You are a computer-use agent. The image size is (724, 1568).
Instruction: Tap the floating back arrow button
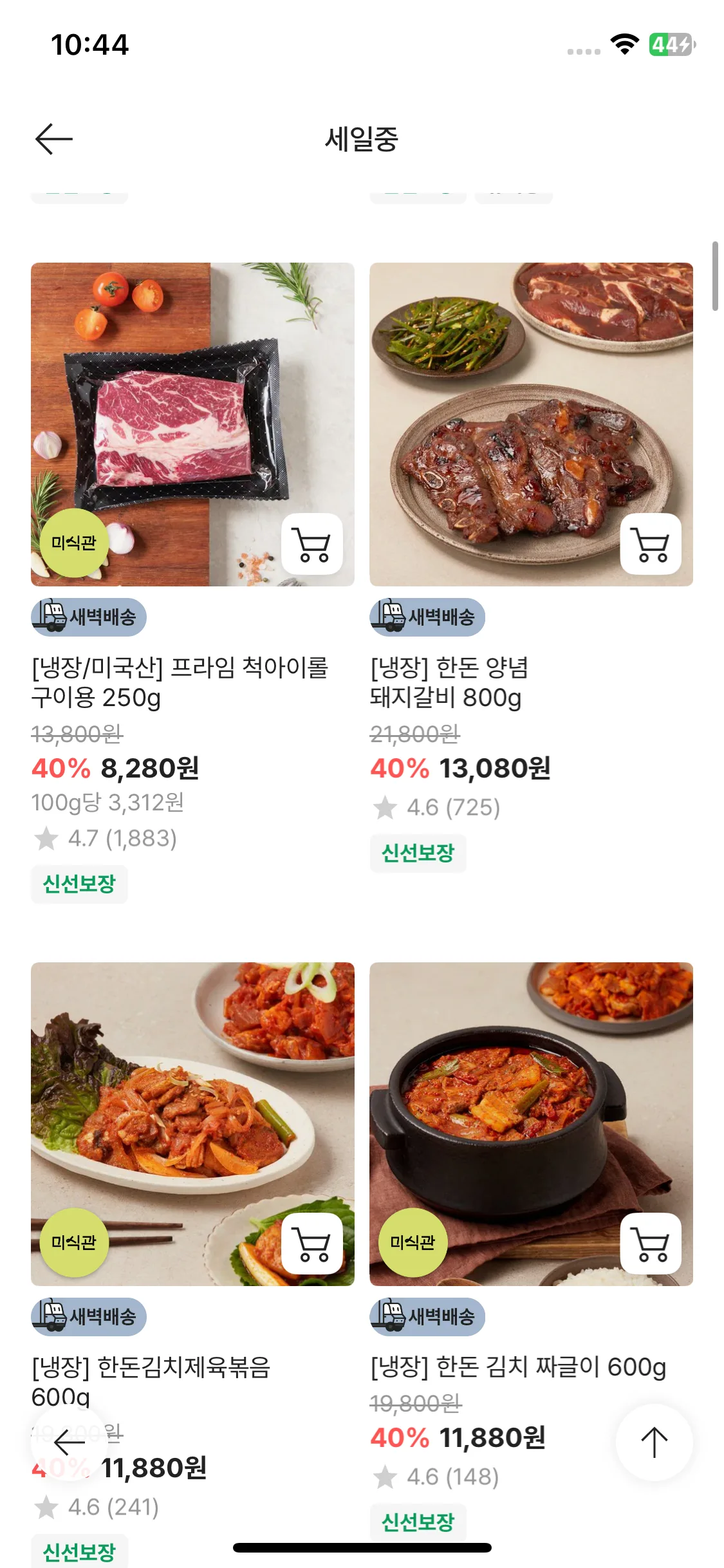[x=70, y=1442]
